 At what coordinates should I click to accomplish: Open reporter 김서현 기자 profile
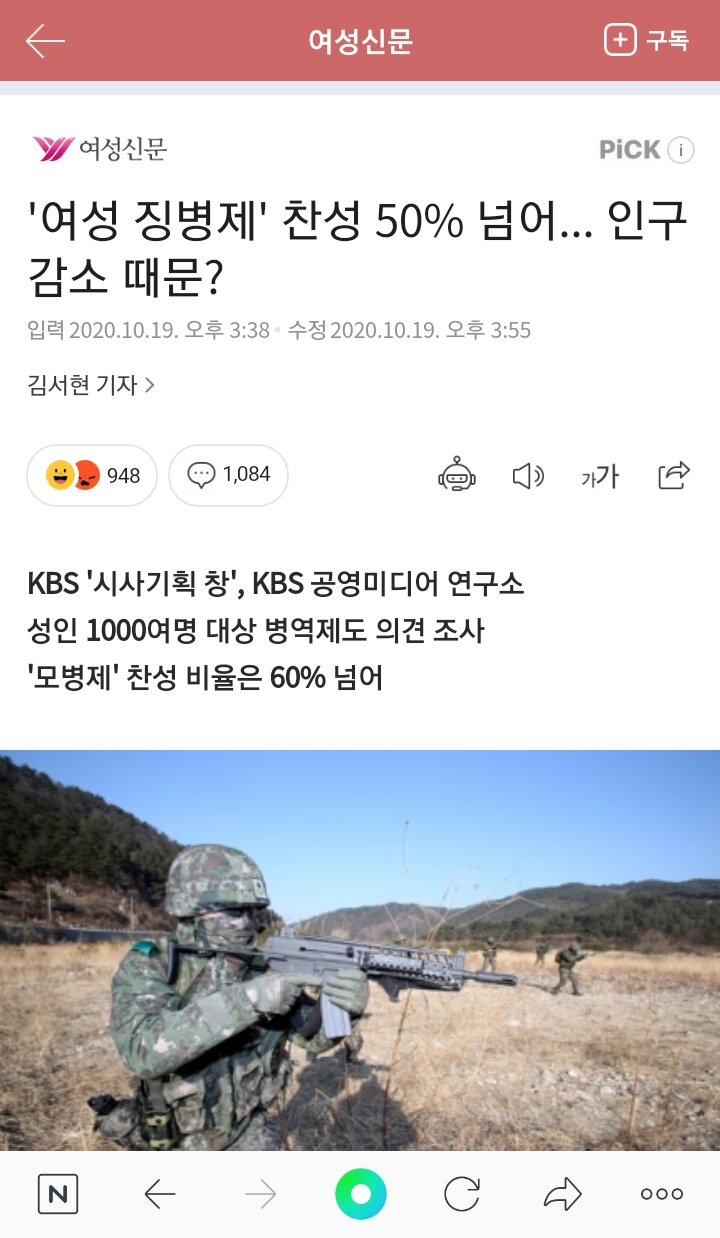click(x=91, y=385)
